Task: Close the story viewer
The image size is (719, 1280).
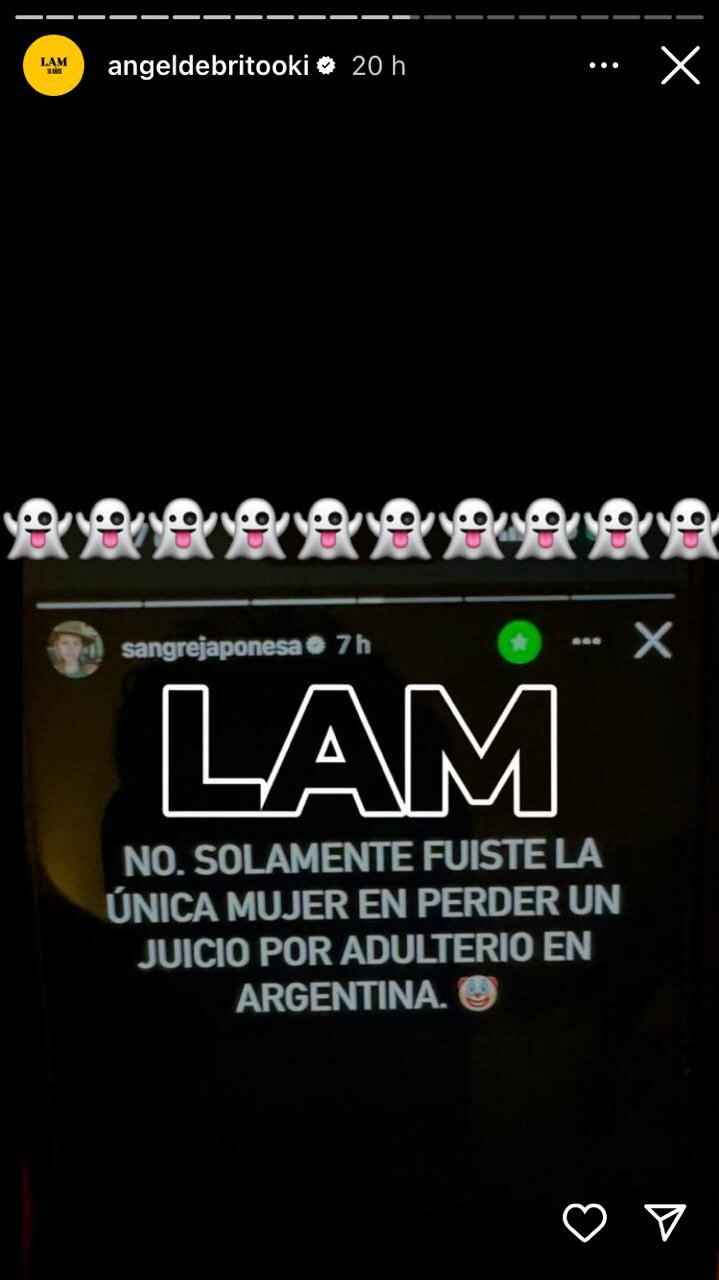Action: (680, 65)
